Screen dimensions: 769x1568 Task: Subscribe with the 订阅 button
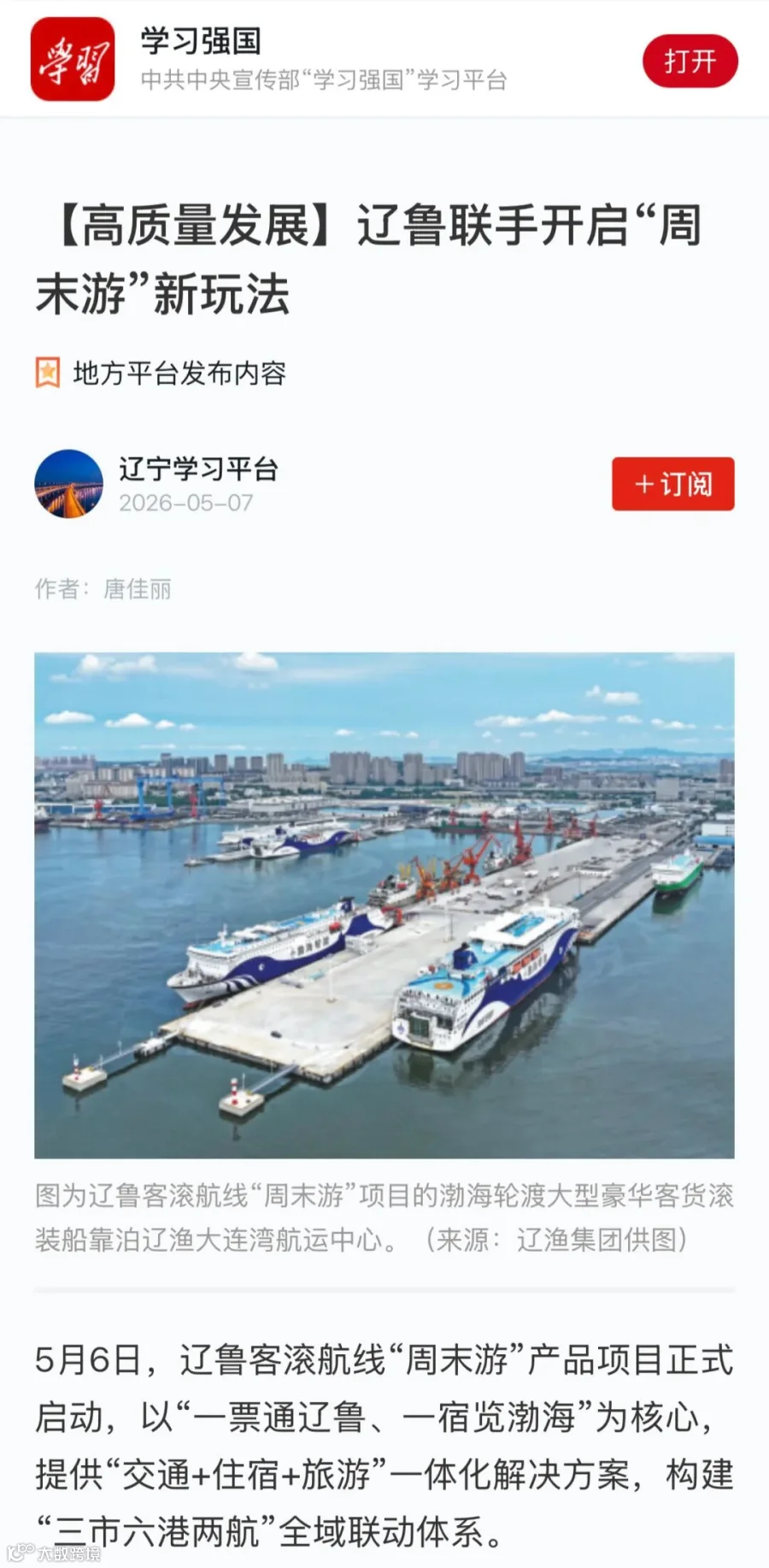(672, 484)
